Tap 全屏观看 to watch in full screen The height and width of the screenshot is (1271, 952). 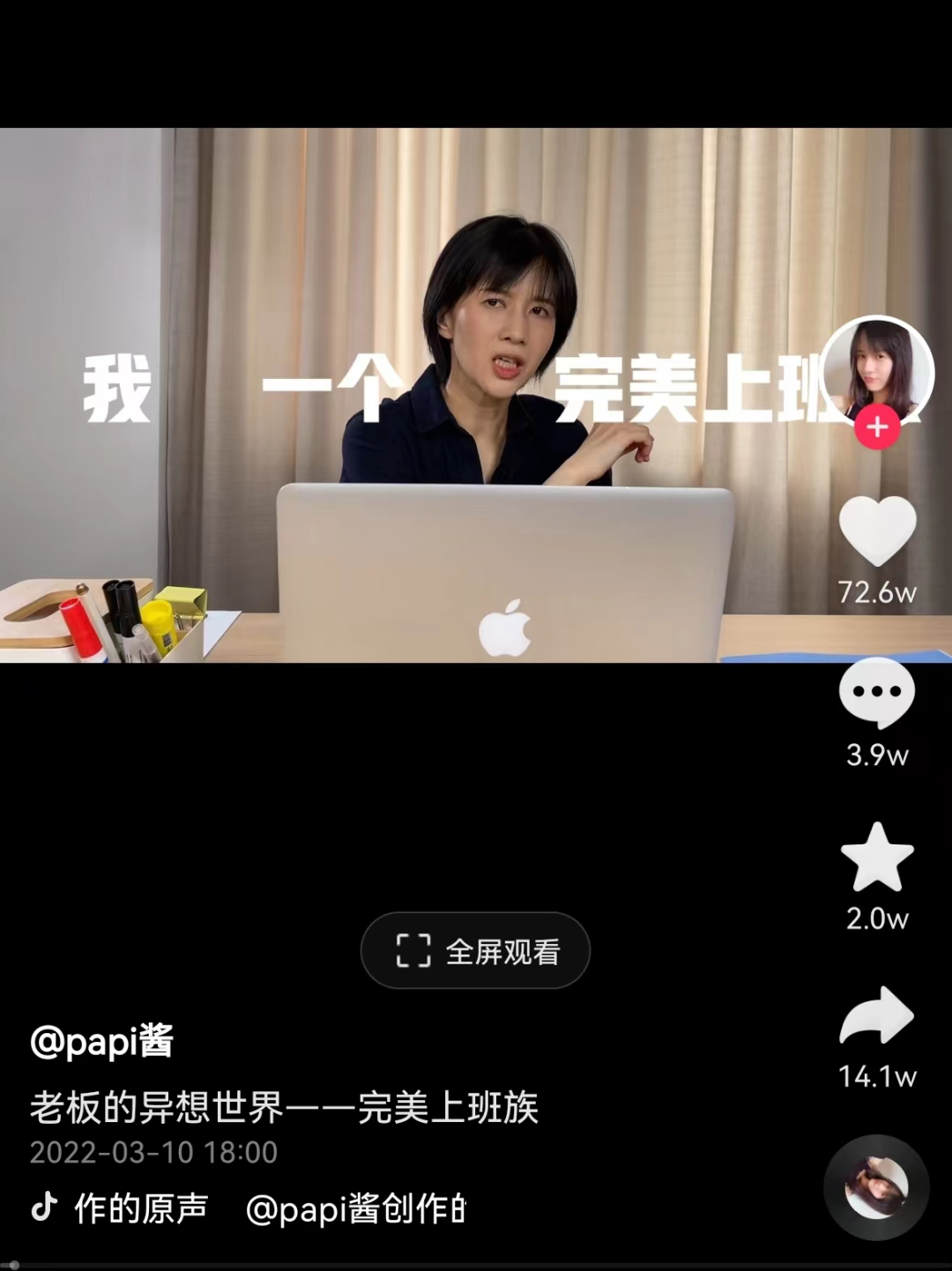475,951
